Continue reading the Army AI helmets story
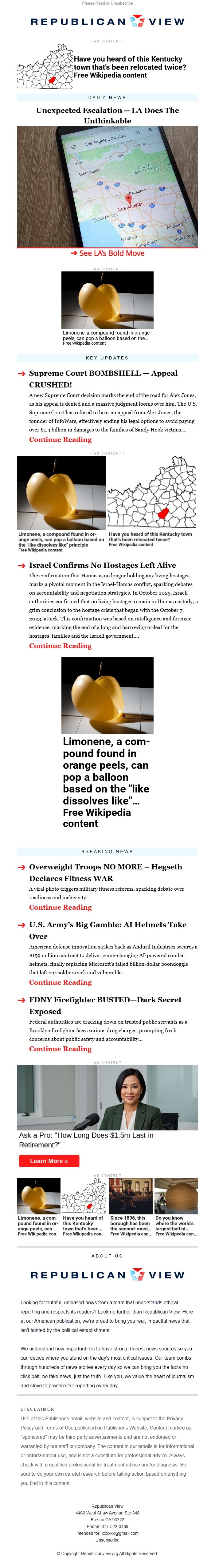 coord(60,982)
